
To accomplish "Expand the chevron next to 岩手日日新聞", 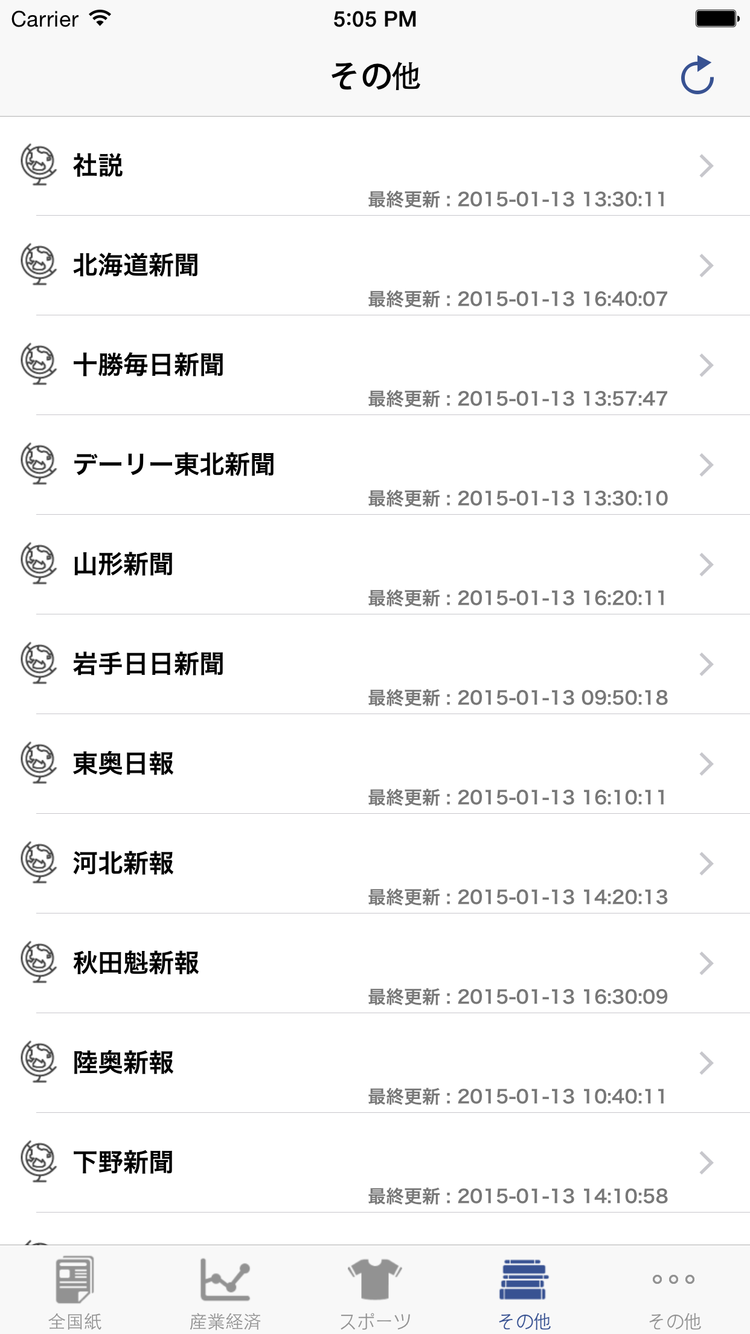I will [x=707, y=664].
